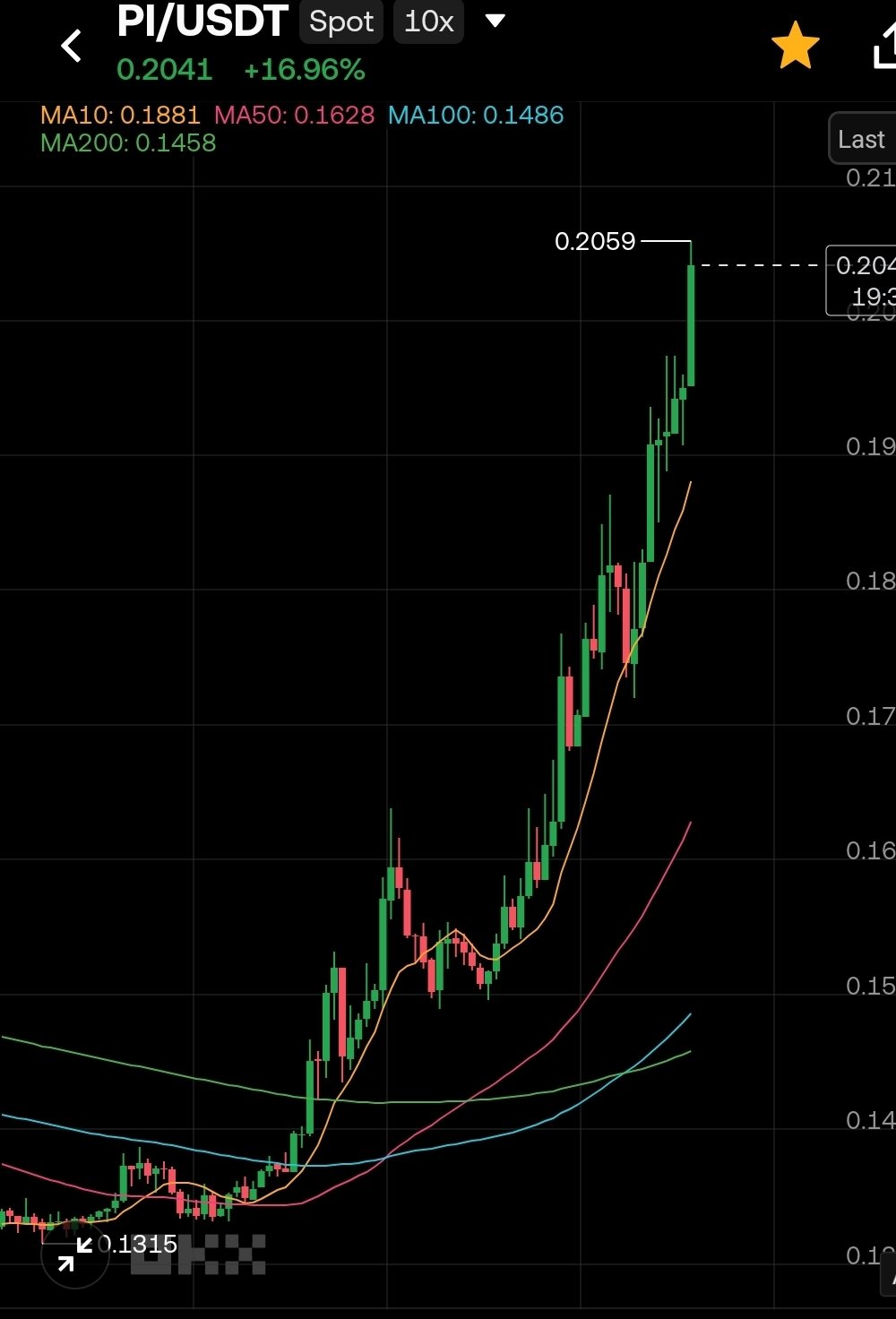The height and width of the screenshot is (1319, 896).
Task: Tap the moving average indicators legend
Action: click(x=301, y=128)
